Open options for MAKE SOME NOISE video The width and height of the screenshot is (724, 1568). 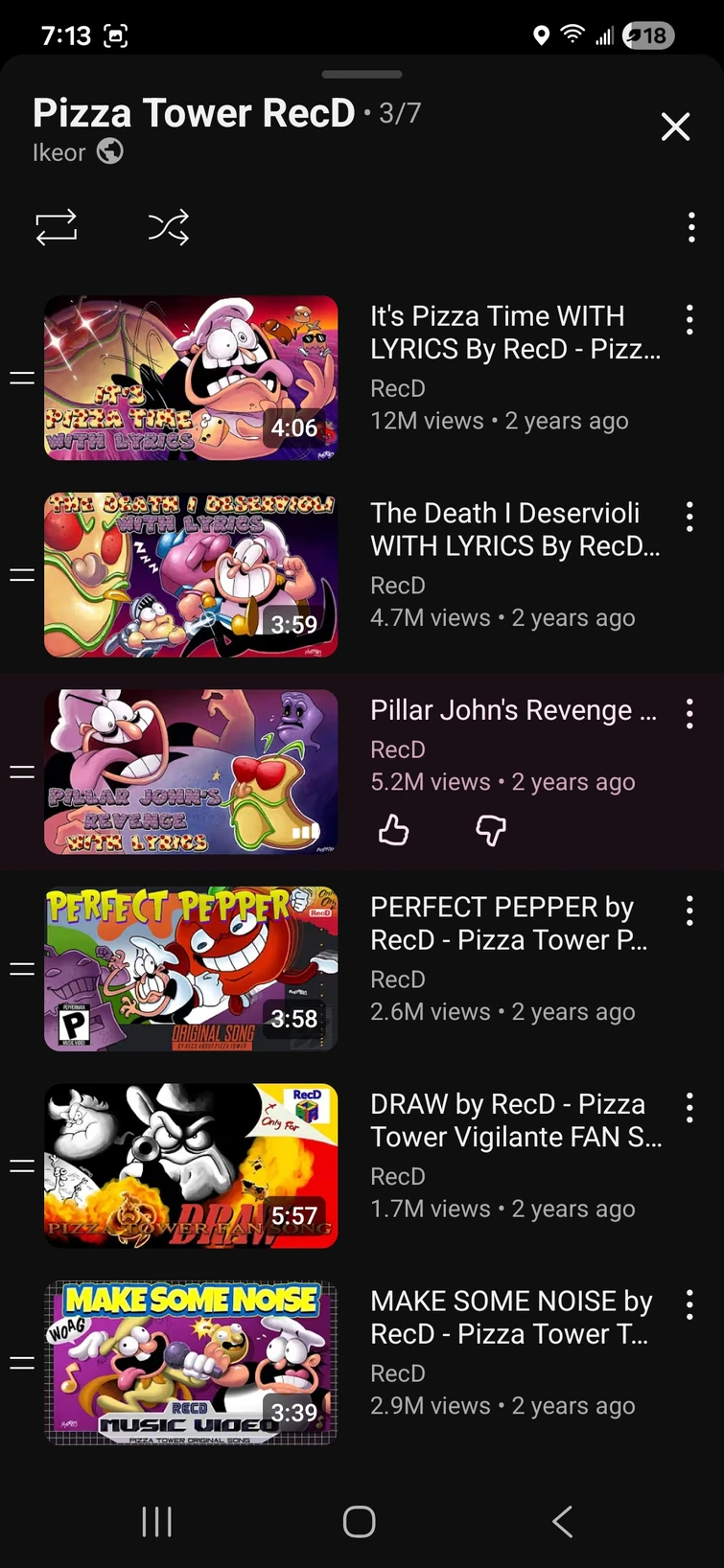689,1305
